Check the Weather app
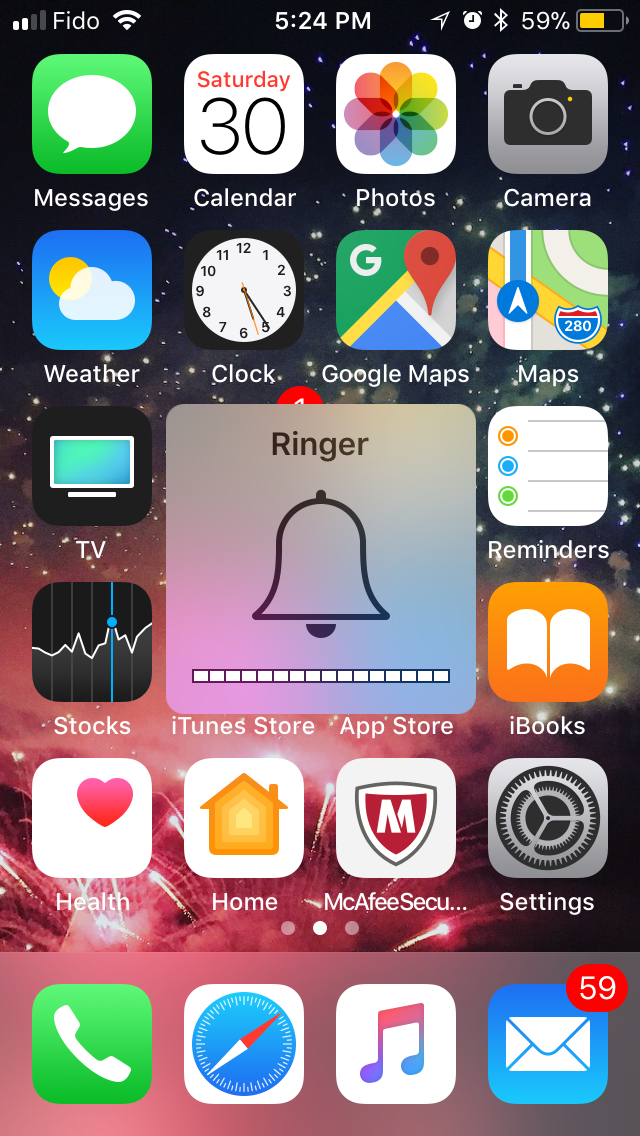 [x=92, y=290]
